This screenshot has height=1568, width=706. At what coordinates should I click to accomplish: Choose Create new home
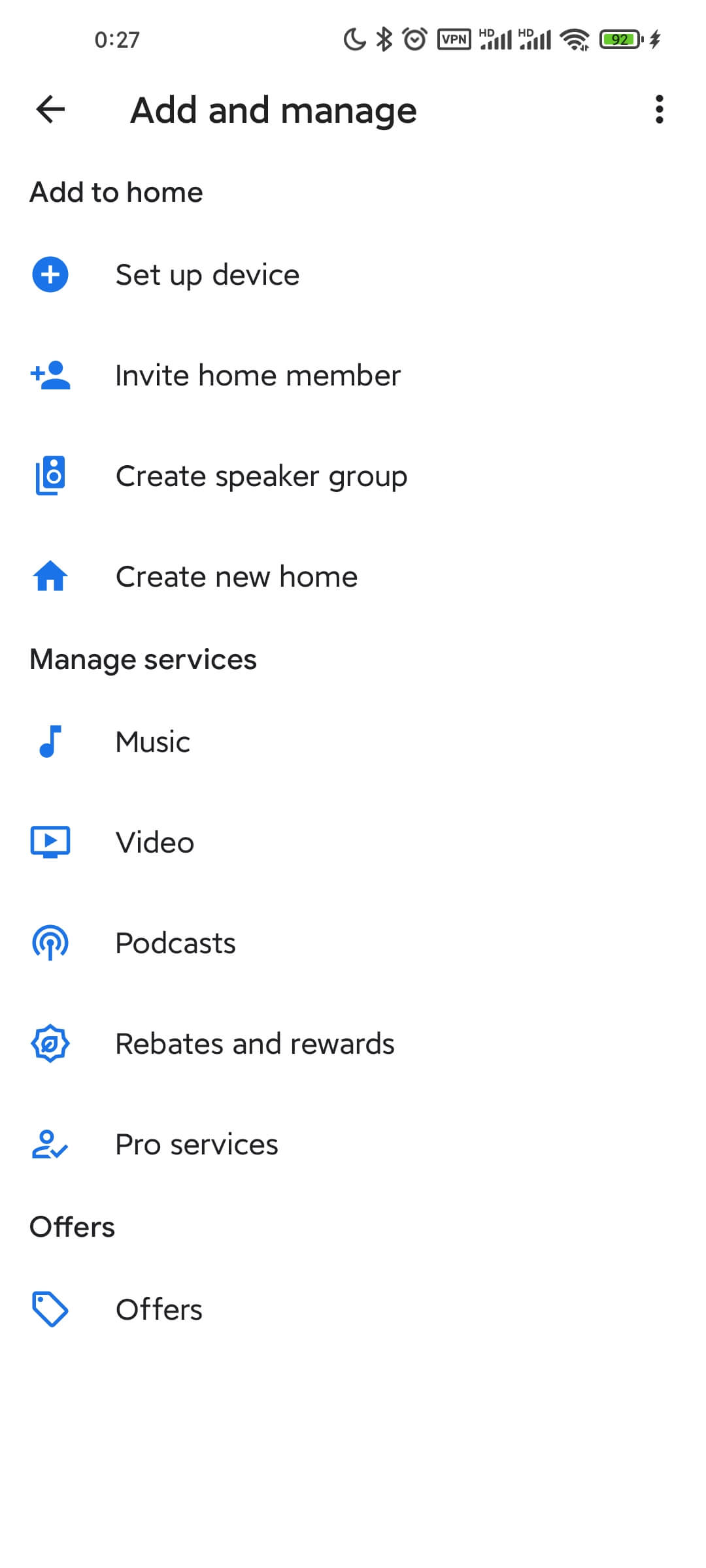tap(236, 576)
